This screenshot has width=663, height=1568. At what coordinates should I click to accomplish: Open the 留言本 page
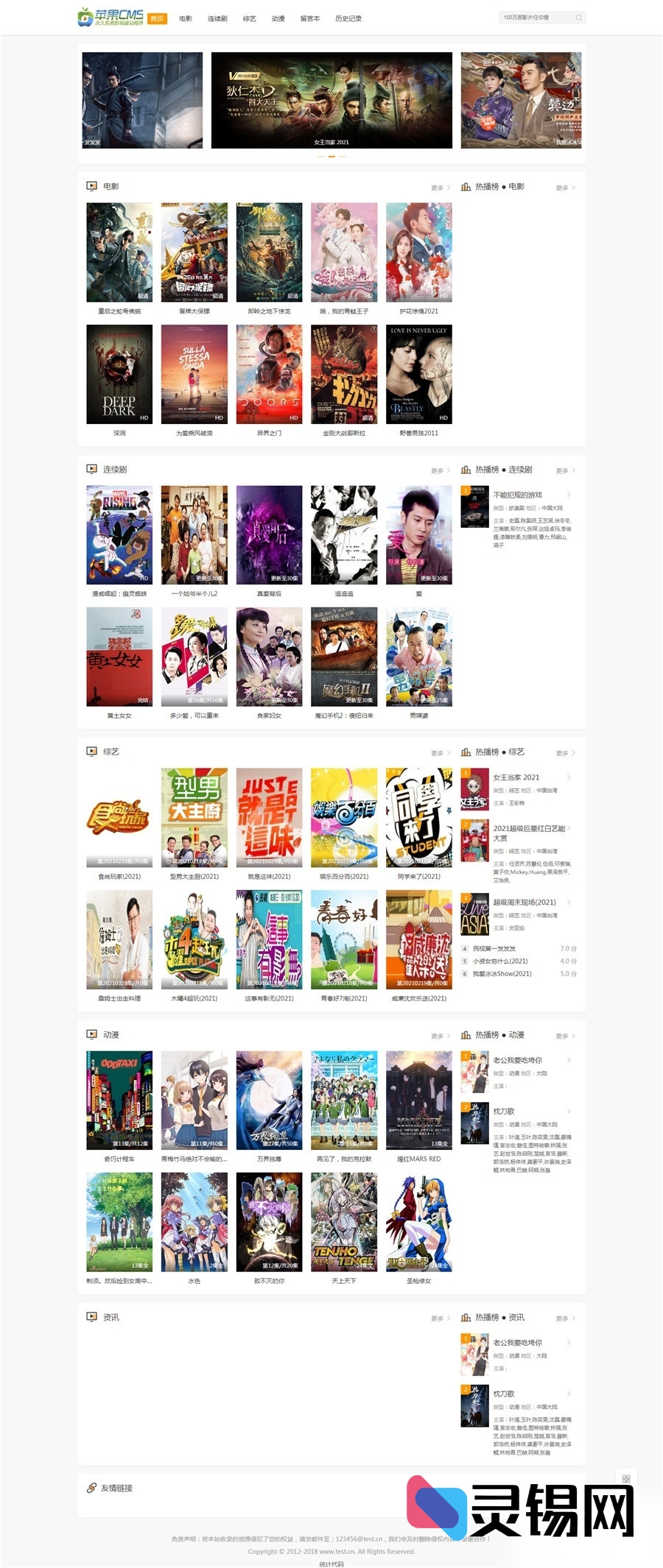310,18
